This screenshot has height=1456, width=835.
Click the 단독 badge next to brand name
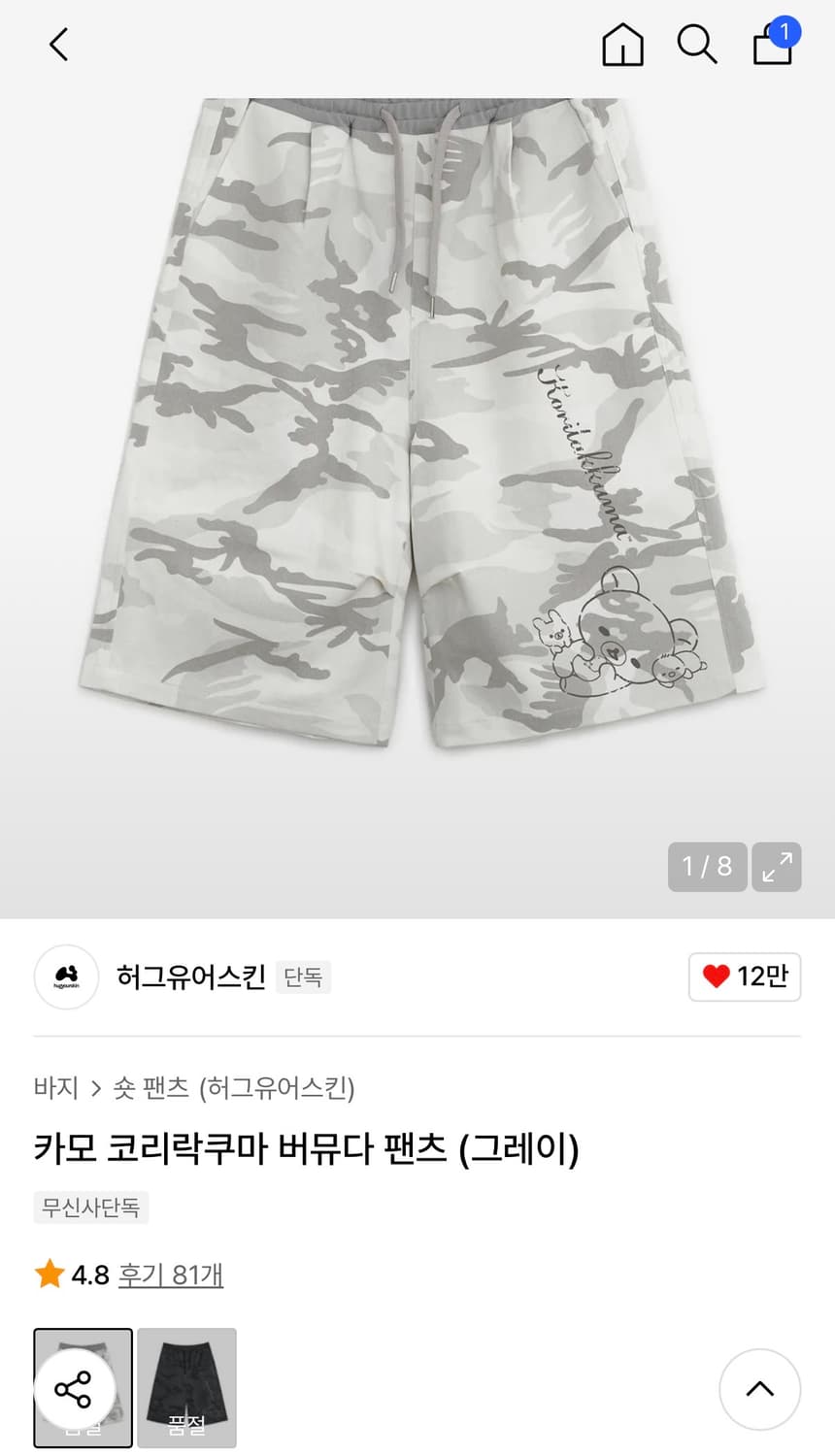[302, 978]
